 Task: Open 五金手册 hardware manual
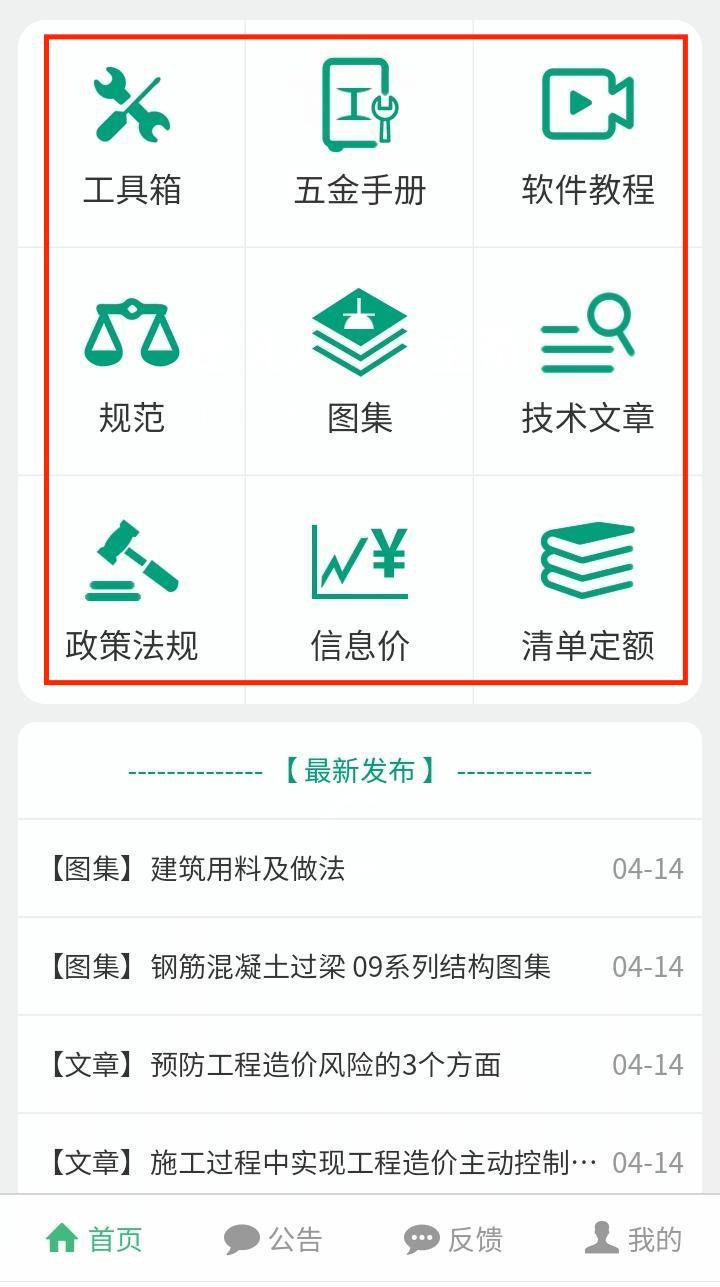(x=360, y=135)
